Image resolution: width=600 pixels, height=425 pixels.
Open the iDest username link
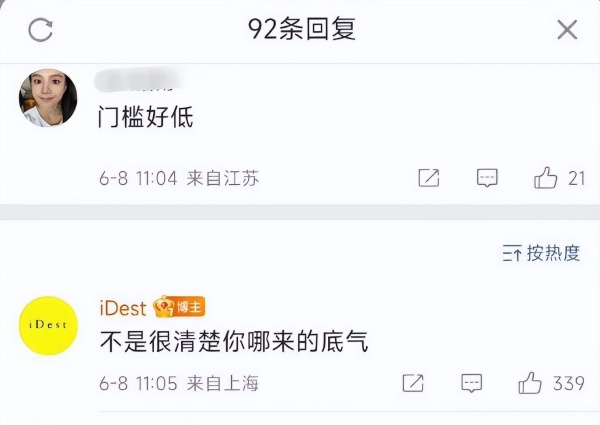(x=123, y=306)
